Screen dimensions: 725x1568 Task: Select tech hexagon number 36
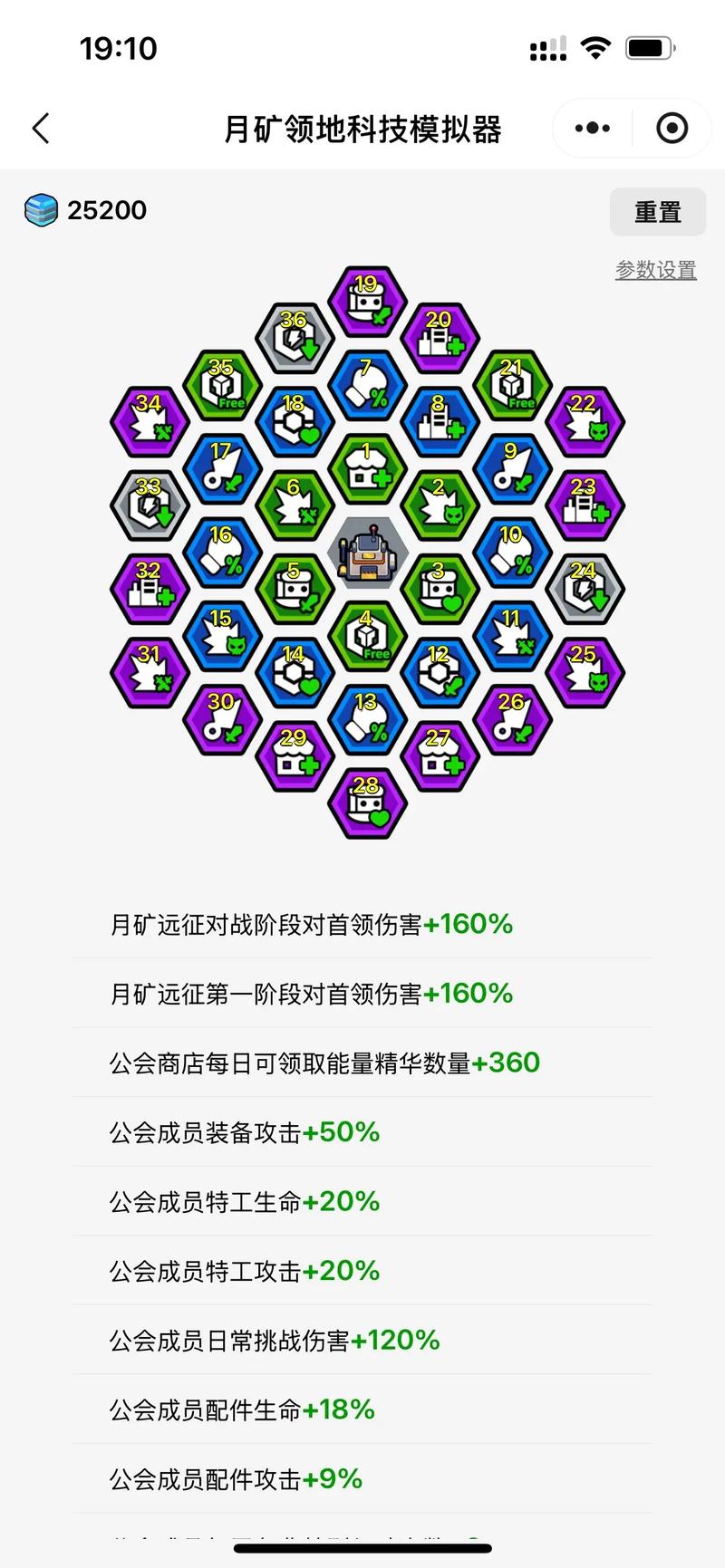point(295,338)
